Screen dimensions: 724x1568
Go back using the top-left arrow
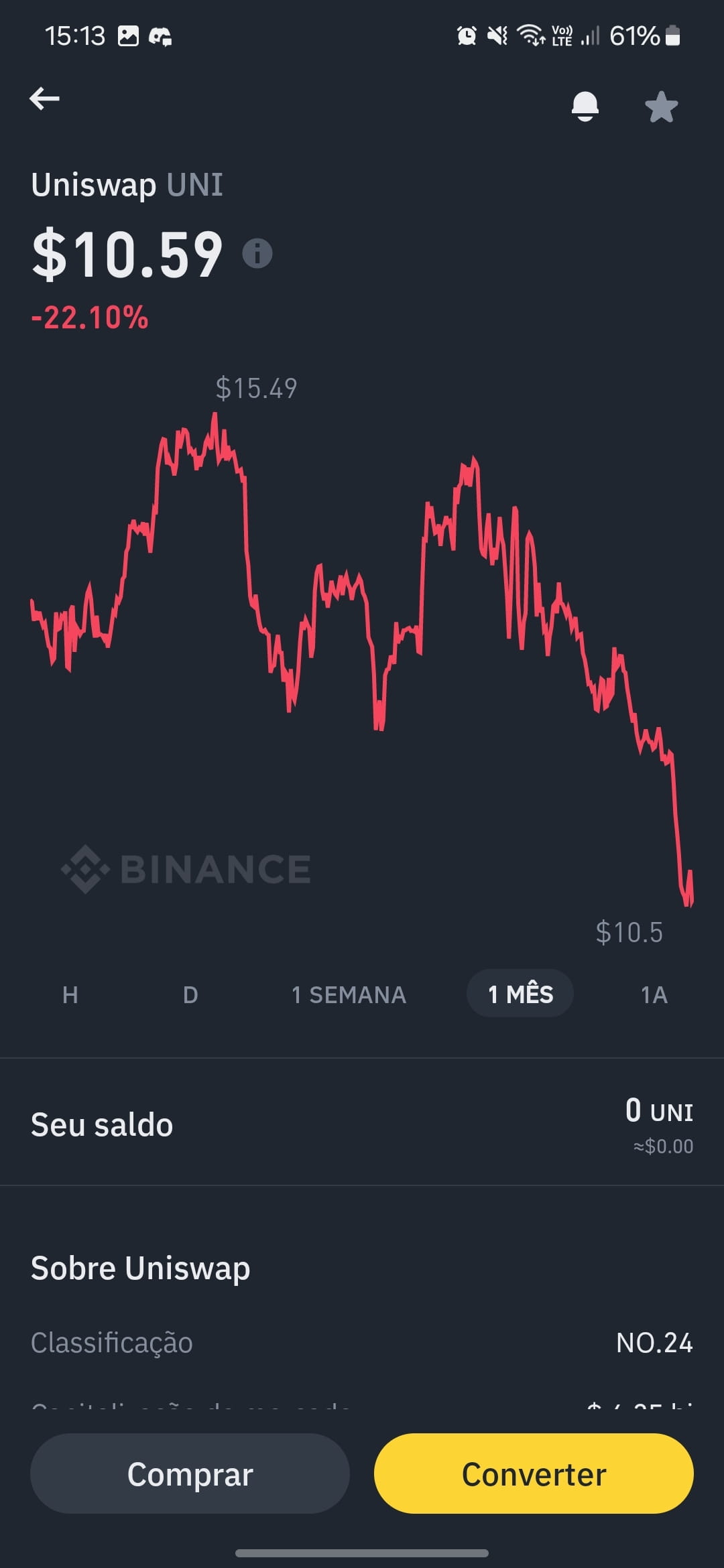[45, 99]
